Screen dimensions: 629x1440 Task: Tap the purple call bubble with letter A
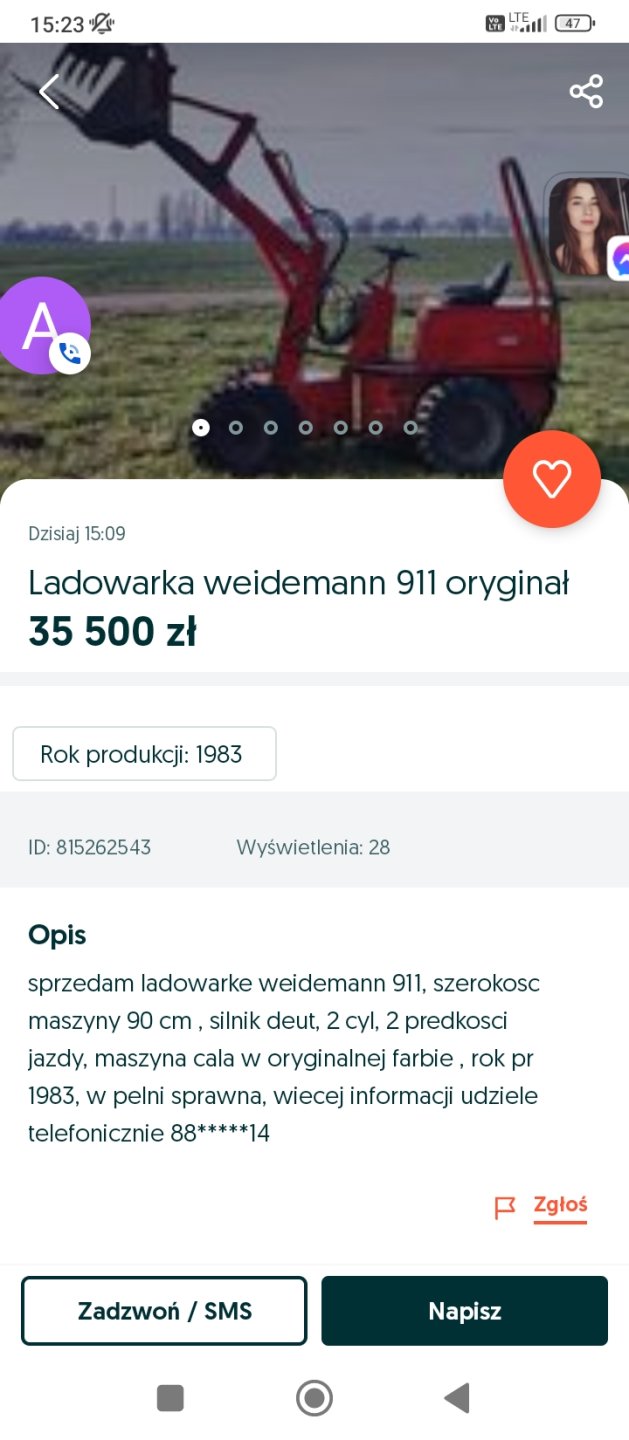tap(42, 326)
